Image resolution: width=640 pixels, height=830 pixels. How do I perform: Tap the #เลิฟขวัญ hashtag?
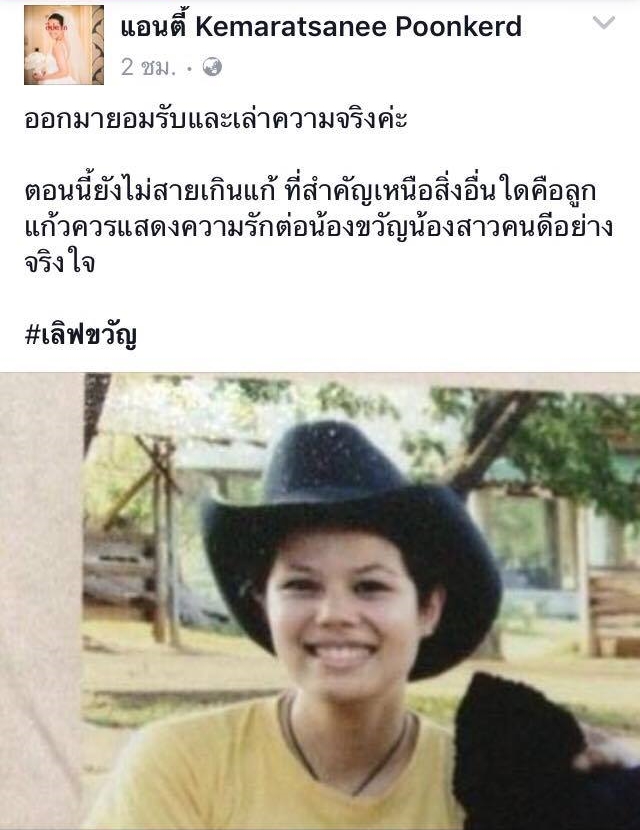(x=80, y=334)
